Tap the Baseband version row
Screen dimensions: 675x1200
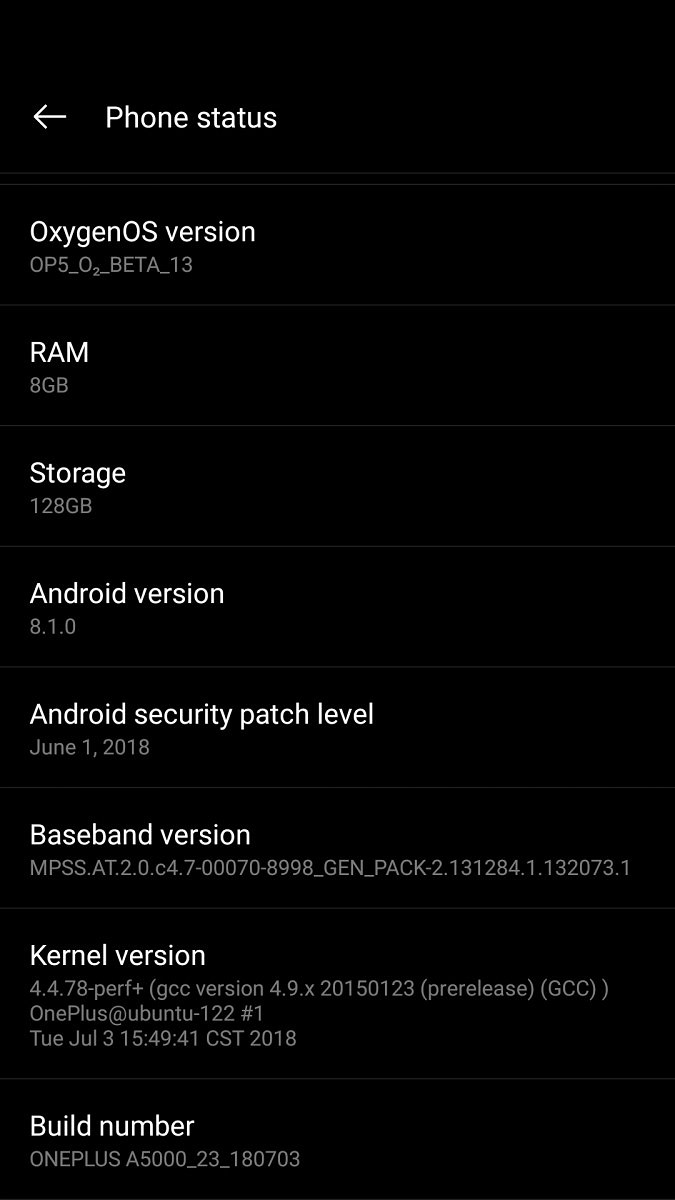[337, 849]
